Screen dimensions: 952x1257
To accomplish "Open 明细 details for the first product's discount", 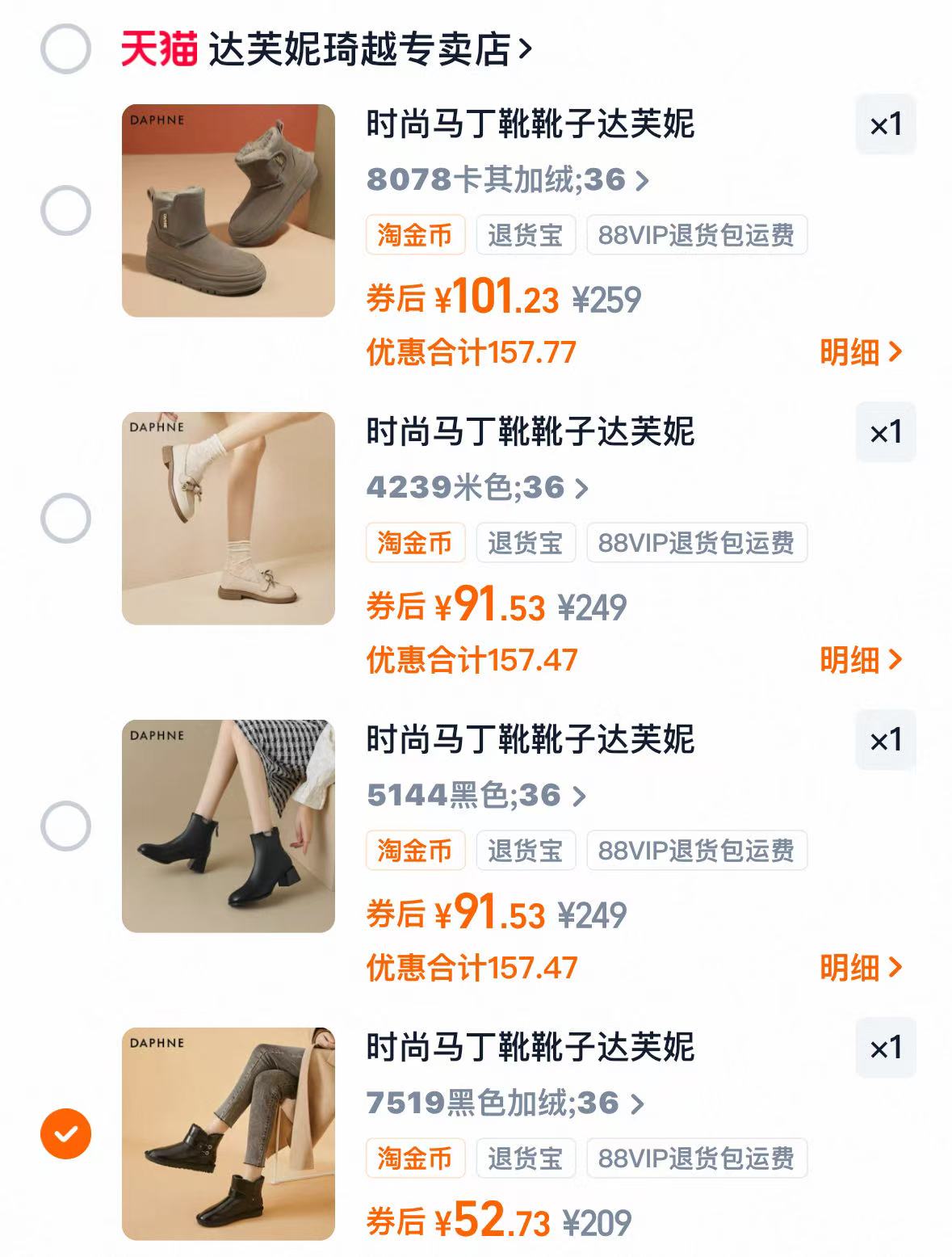I will point(858,351).
